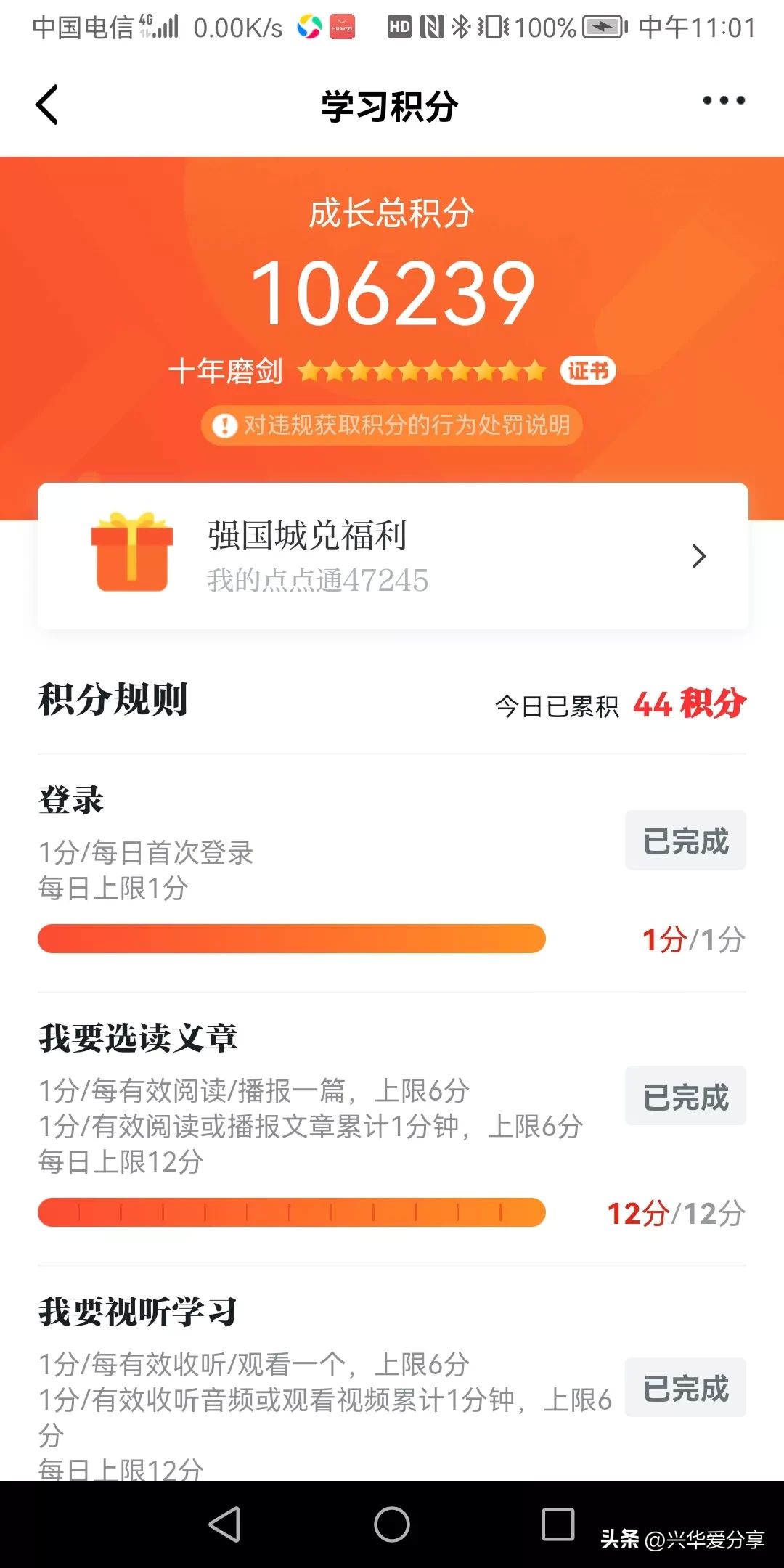Open 对违规获取积分的行为处罚说明 notice
Image resolution: width=784 pixels, height=1568 pixels.
(x=392, y=425)
